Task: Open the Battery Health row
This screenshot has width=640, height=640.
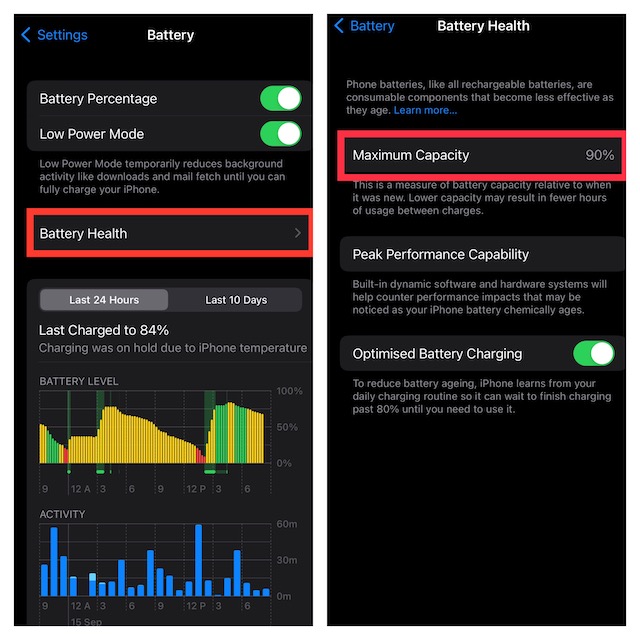Action: click(x=168, y=233)
